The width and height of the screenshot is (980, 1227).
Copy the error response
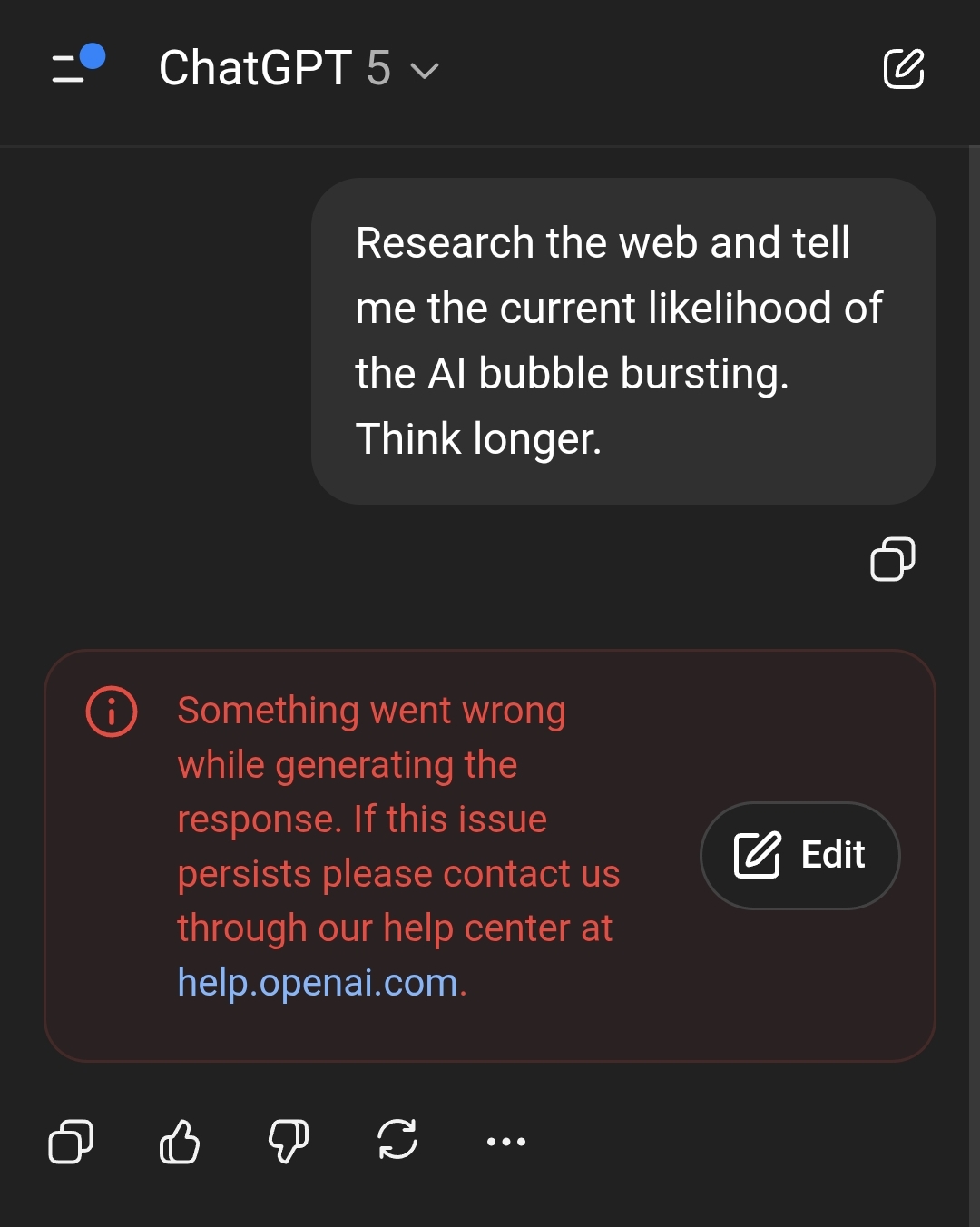click(71, 1141)
